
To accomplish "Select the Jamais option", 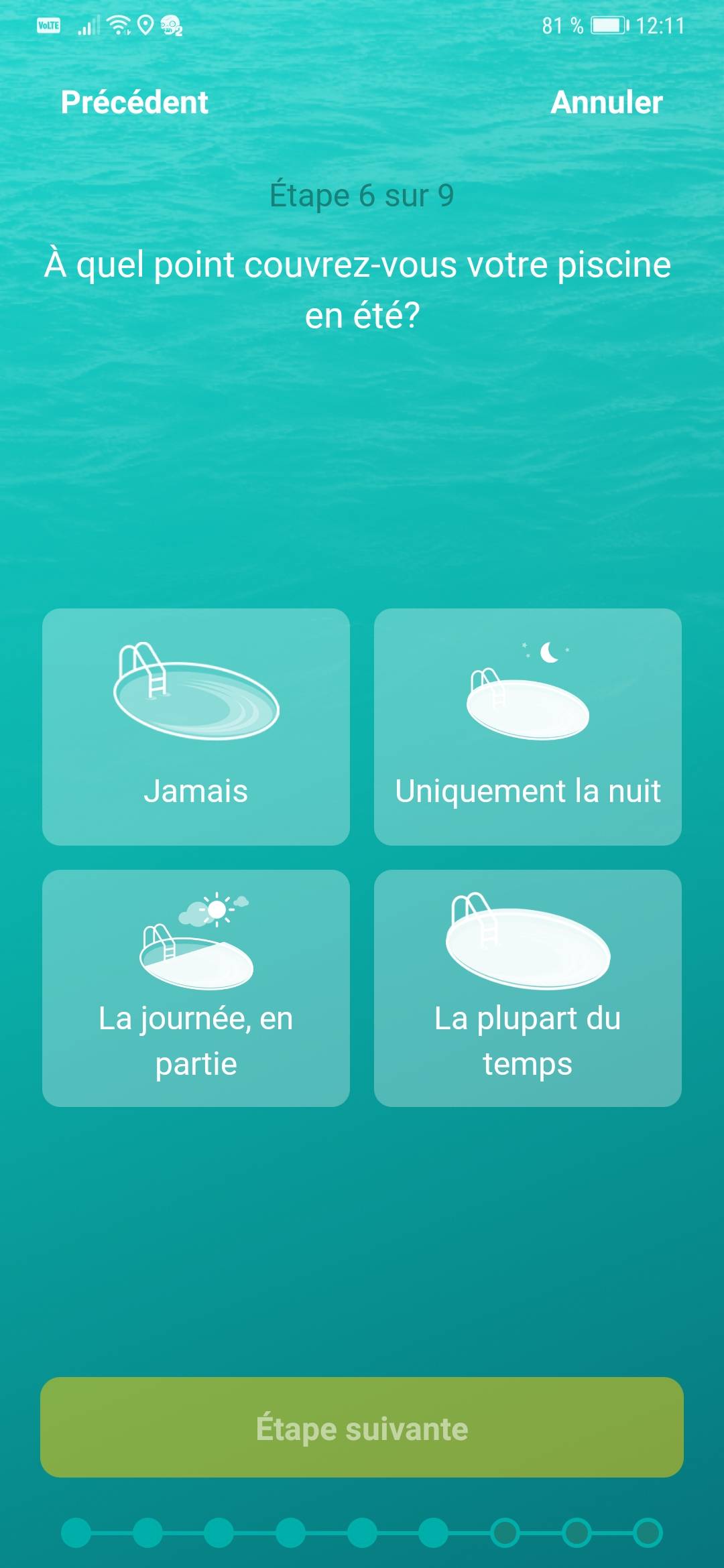I will pyautogui.click(x=196, y=726).
